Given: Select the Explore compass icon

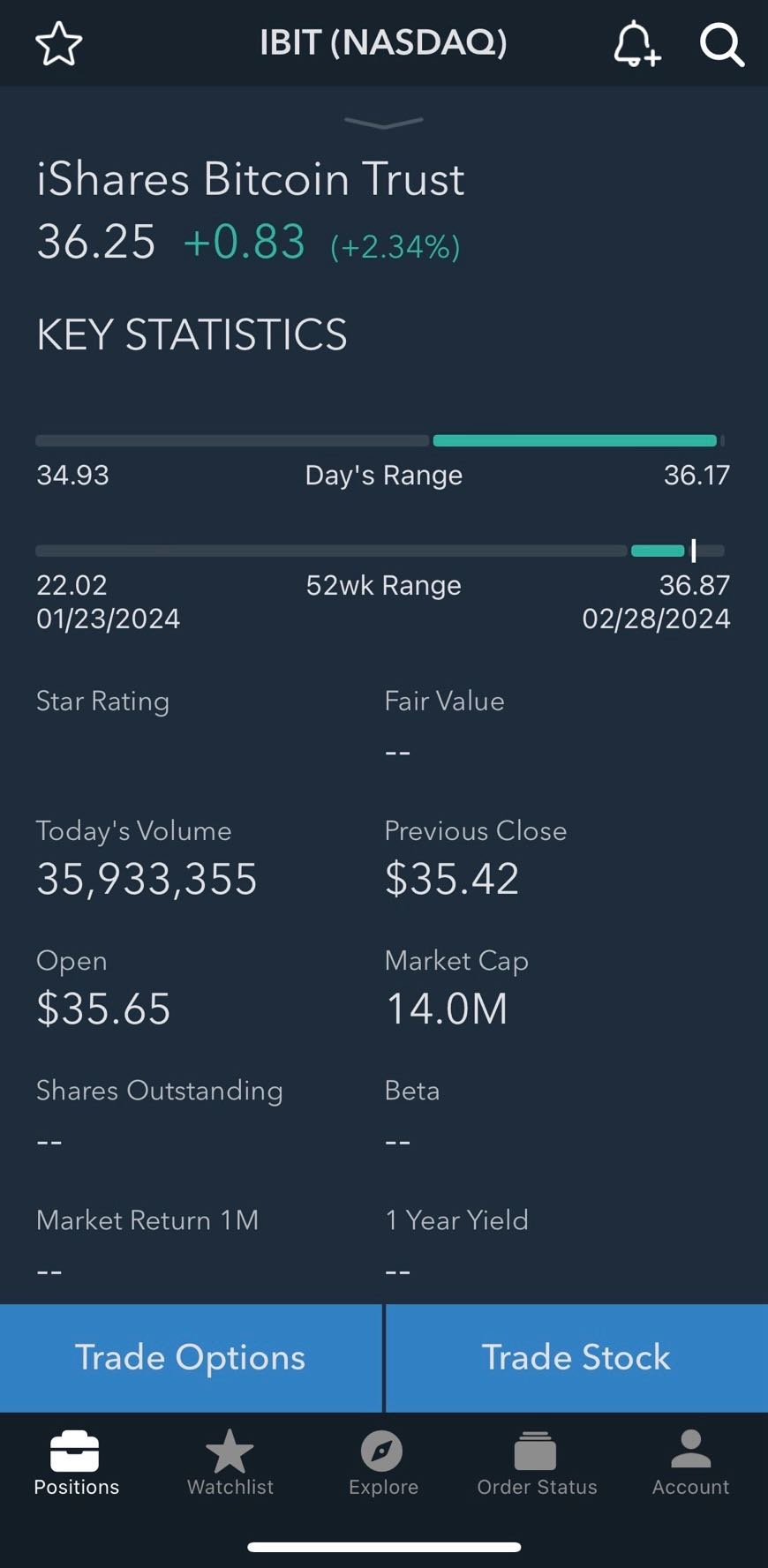Looking at the screenshot, I should click(x=382, y=1449).
